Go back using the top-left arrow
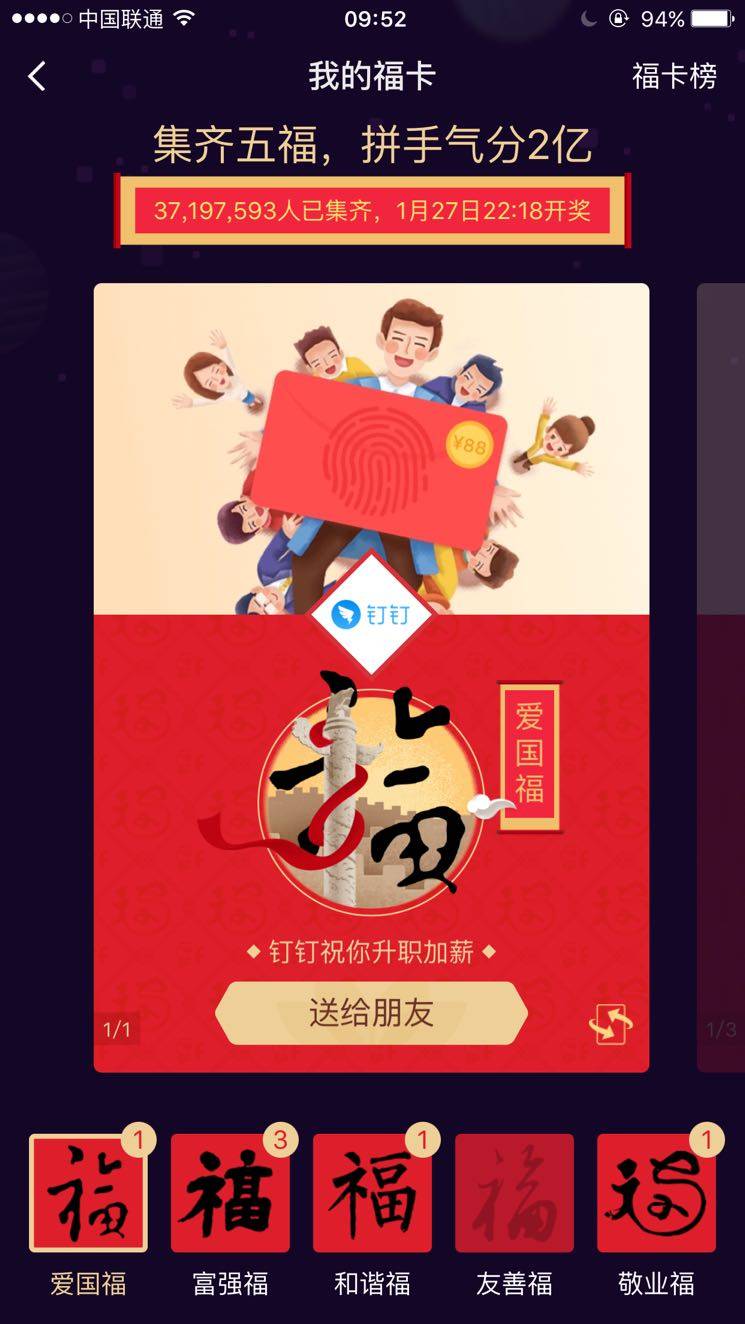The width and height of the screenshot is (745, 1324). (37, 76)
